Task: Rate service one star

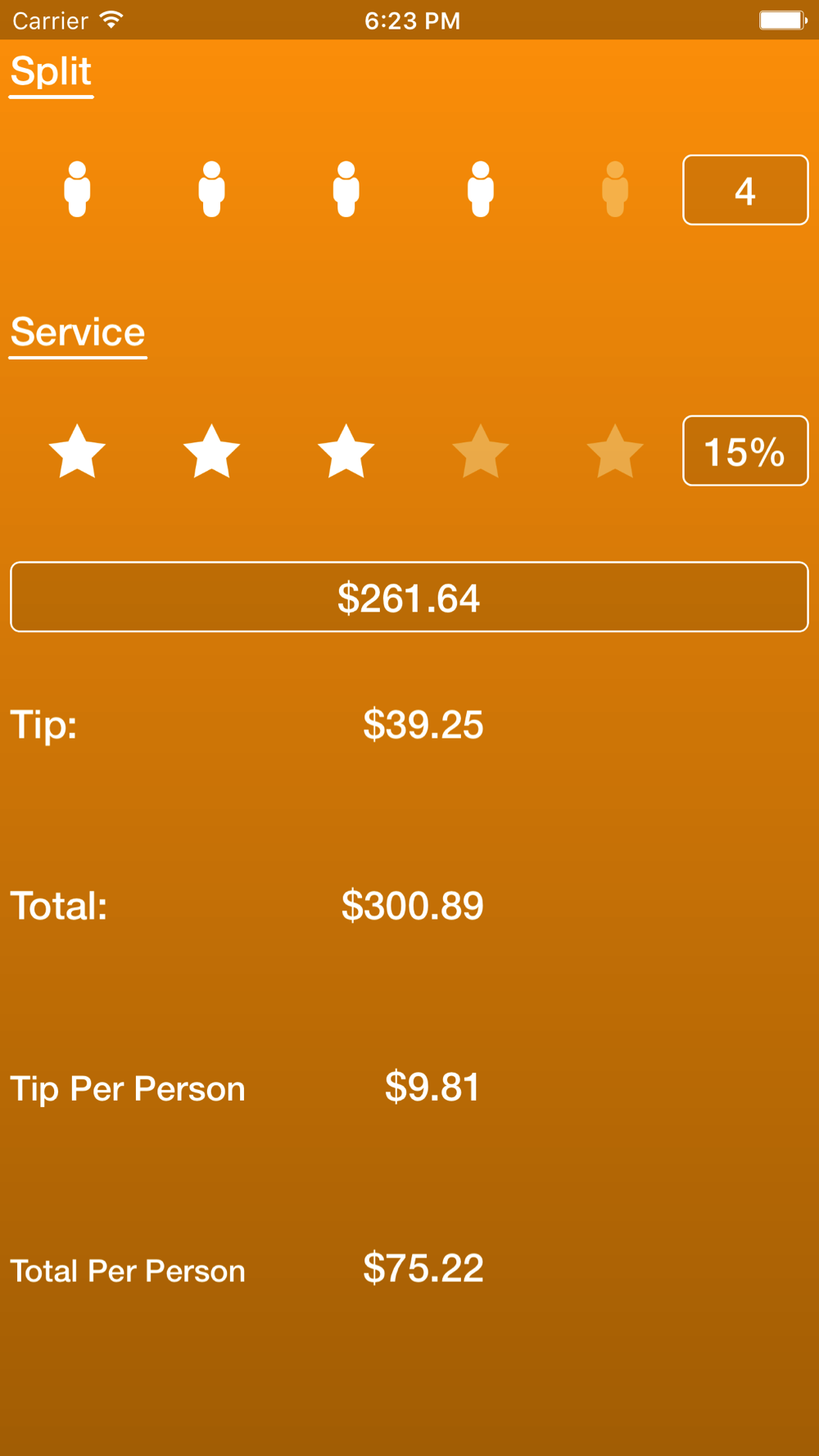Action: (x=77, y=450)
